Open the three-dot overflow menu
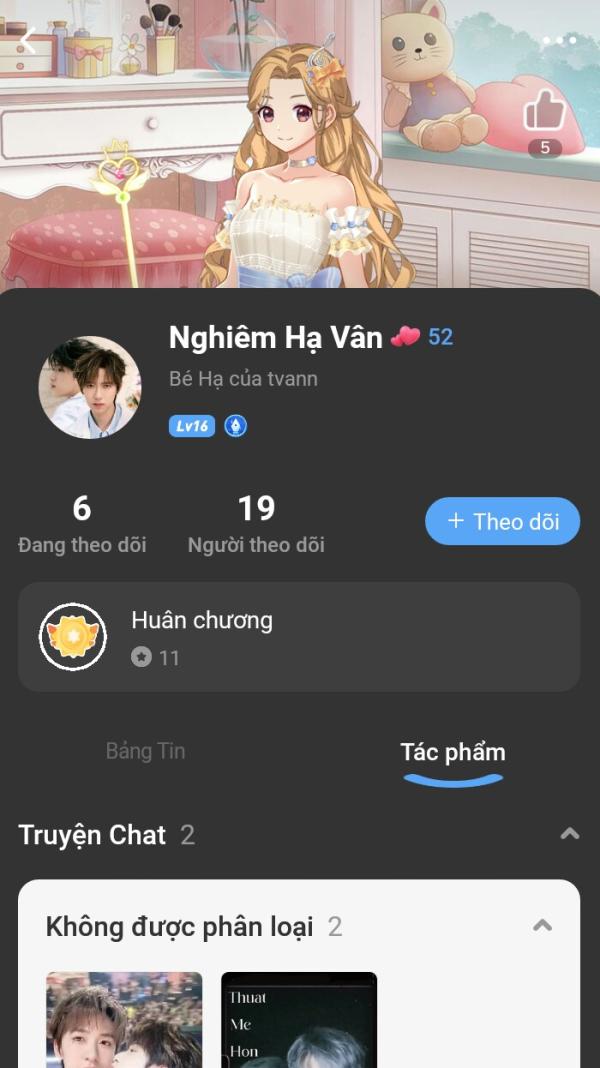 point(559,42)
